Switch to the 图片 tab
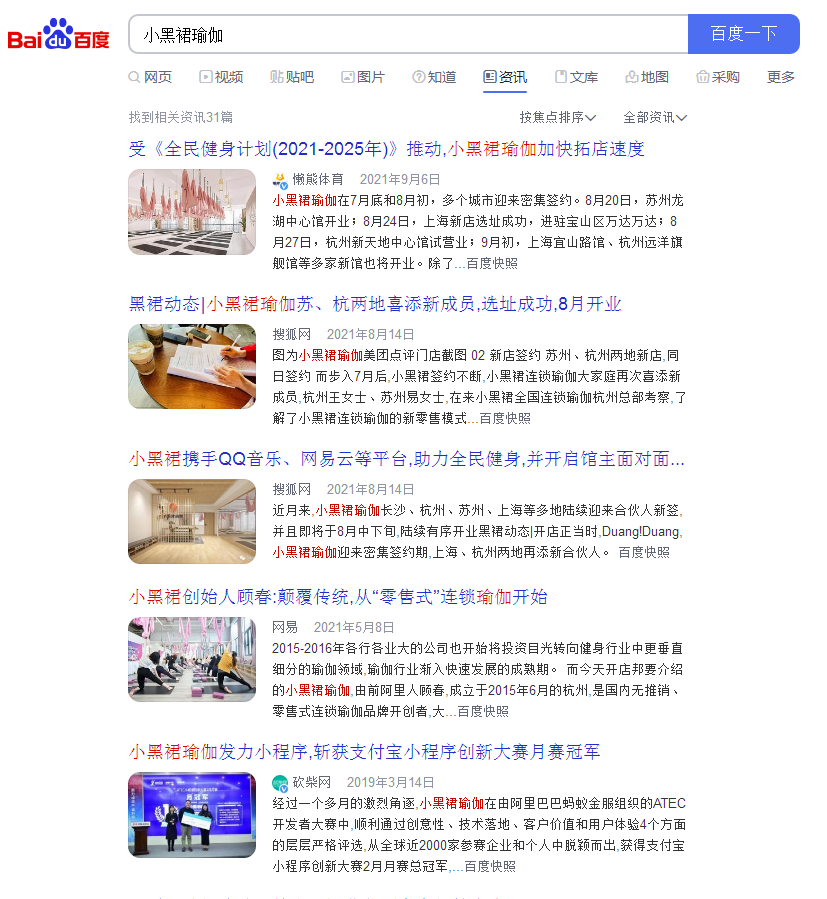 tap(363, 77)
